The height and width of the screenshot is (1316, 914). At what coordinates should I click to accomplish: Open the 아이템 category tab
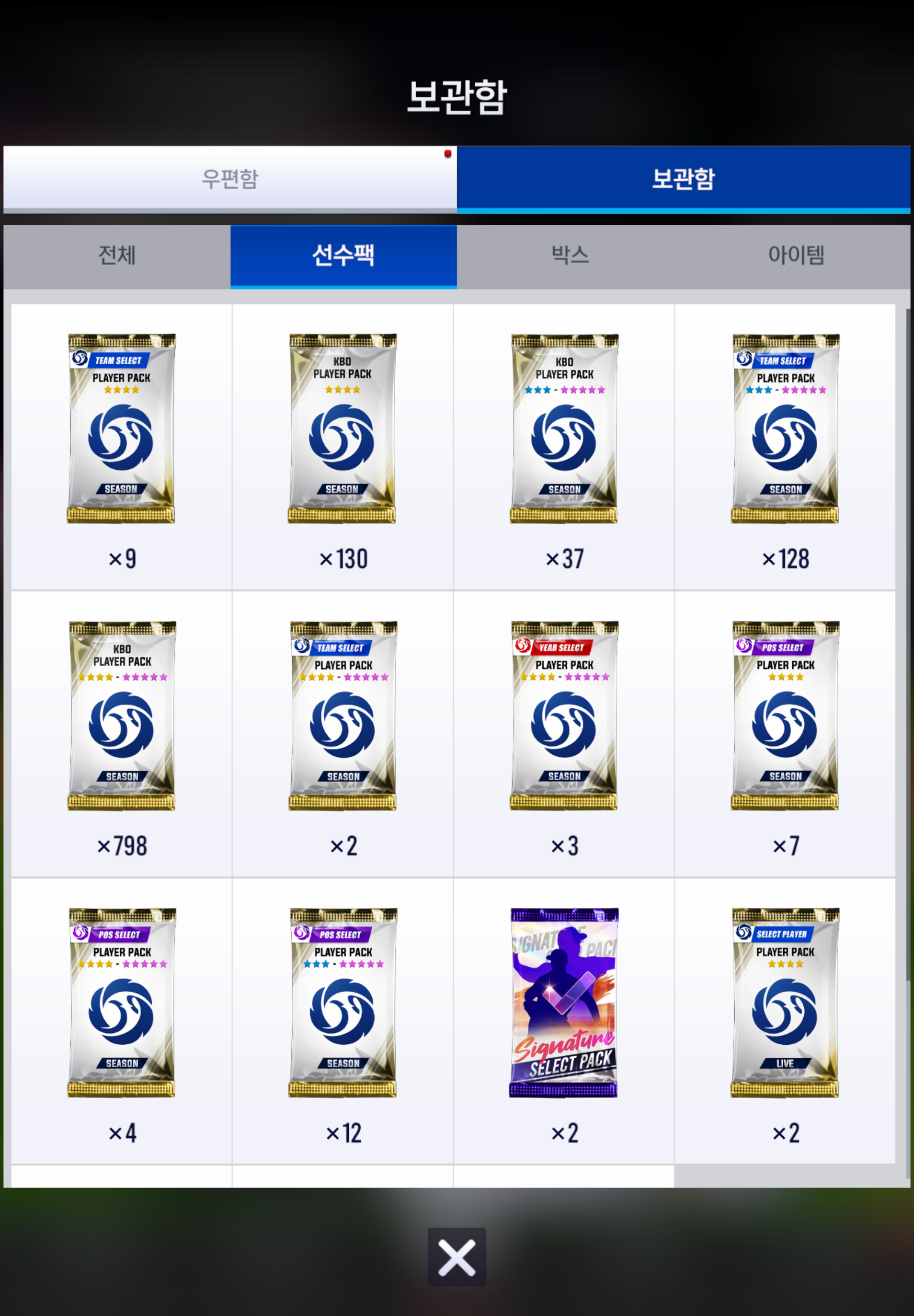[796, 255]
